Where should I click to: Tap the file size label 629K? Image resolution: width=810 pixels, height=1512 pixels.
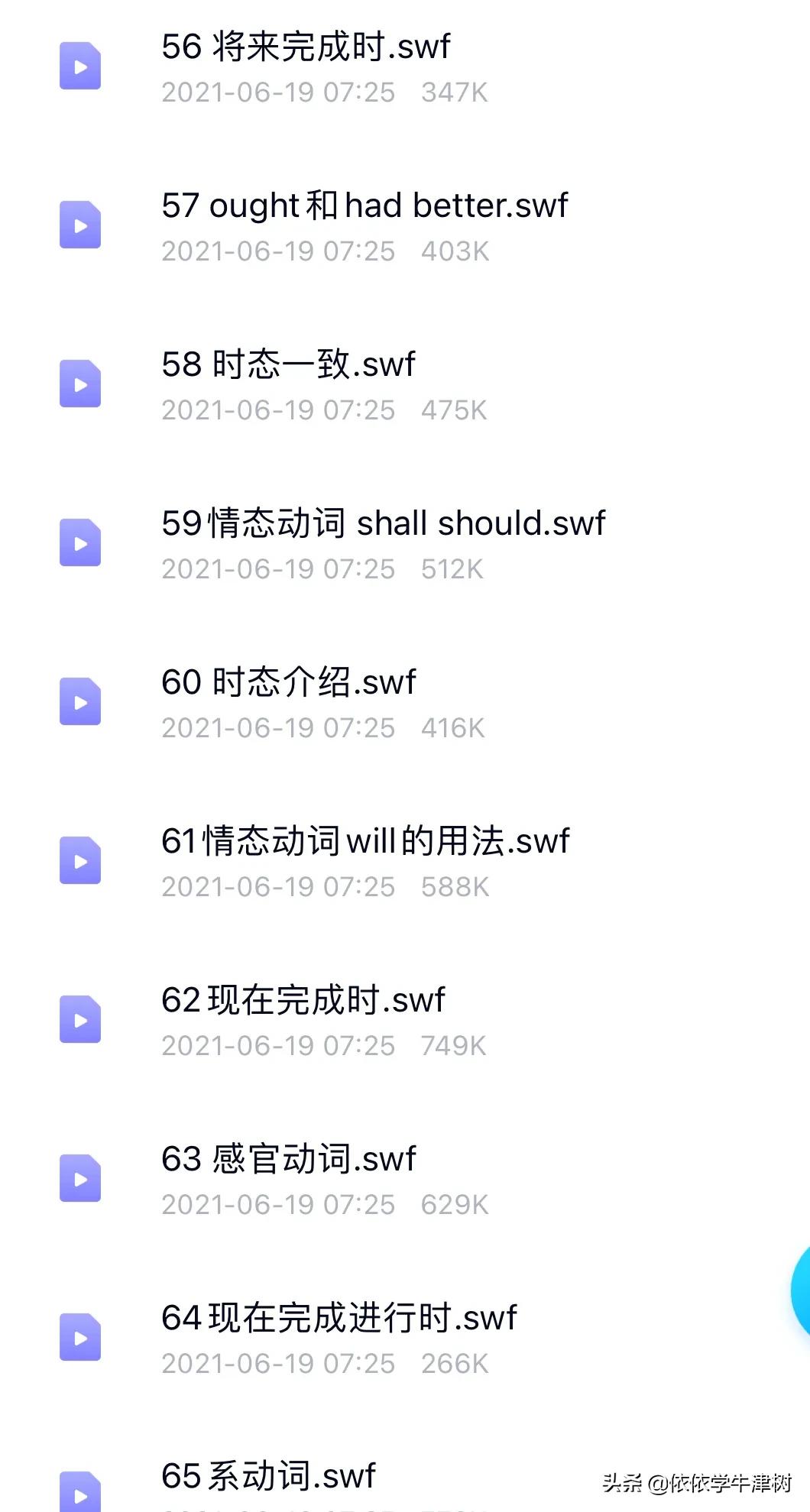tap(454, 1205)
